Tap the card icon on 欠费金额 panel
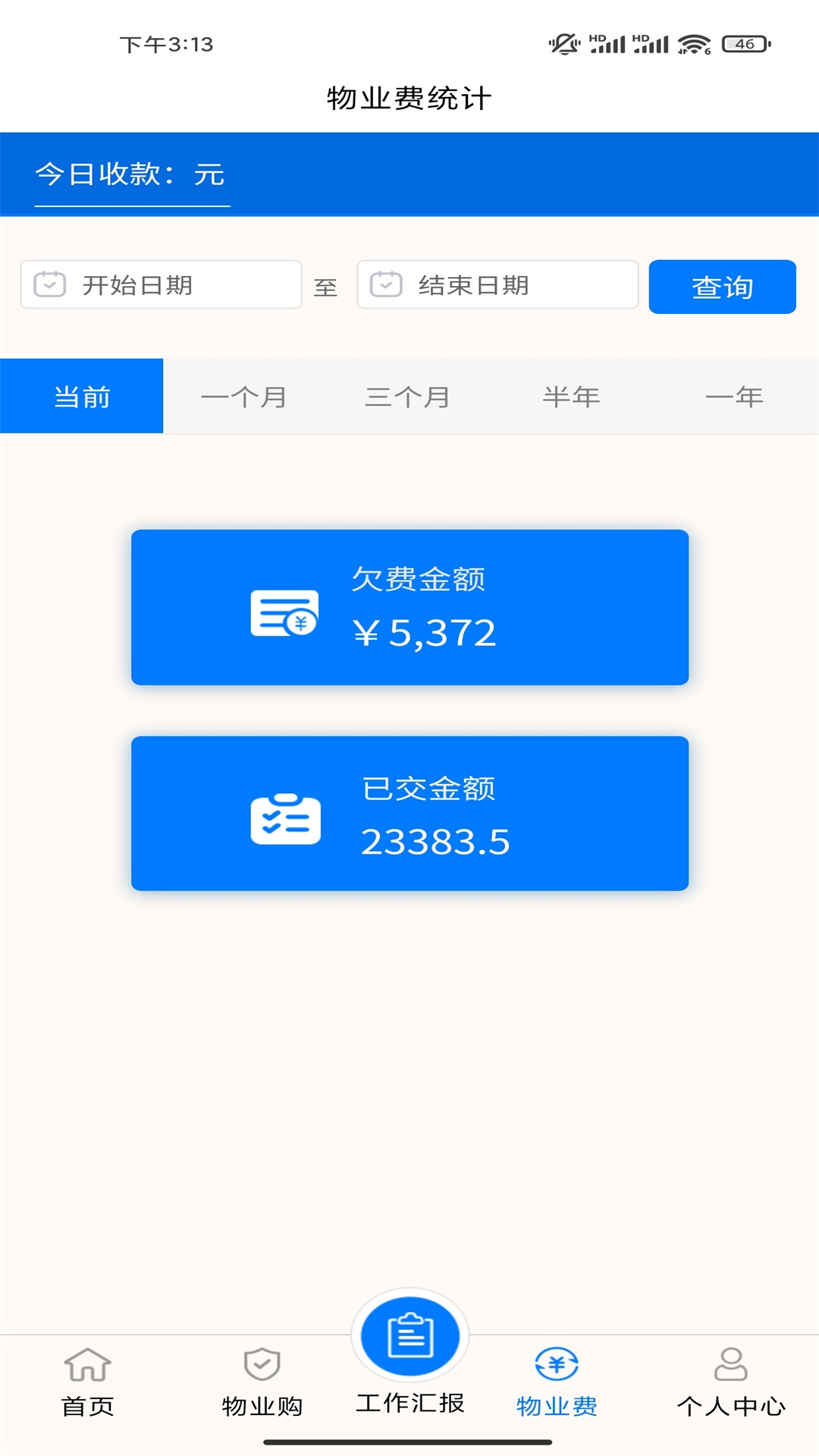819x1456 pixels. [284, 613]
